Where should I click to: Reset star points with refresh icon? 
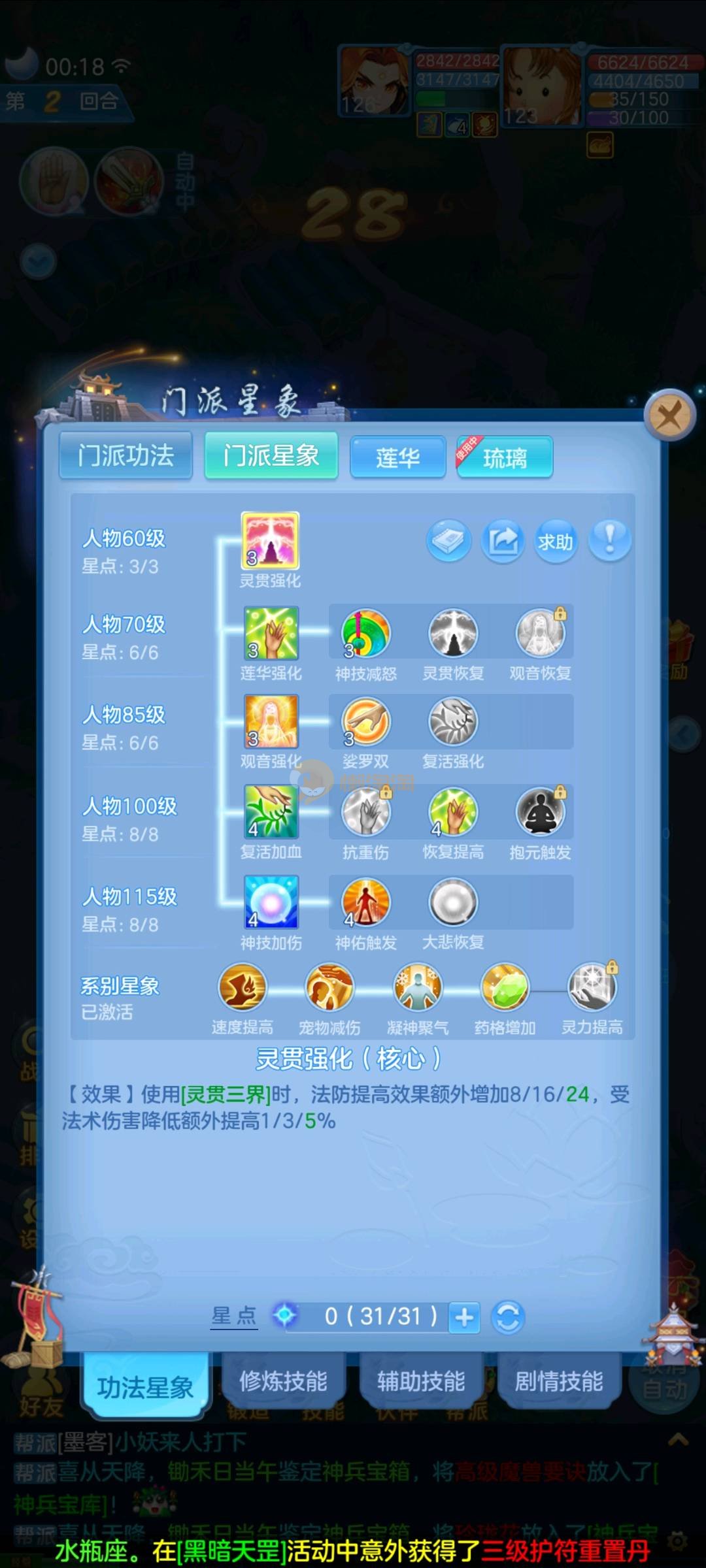click(509, 1316)
